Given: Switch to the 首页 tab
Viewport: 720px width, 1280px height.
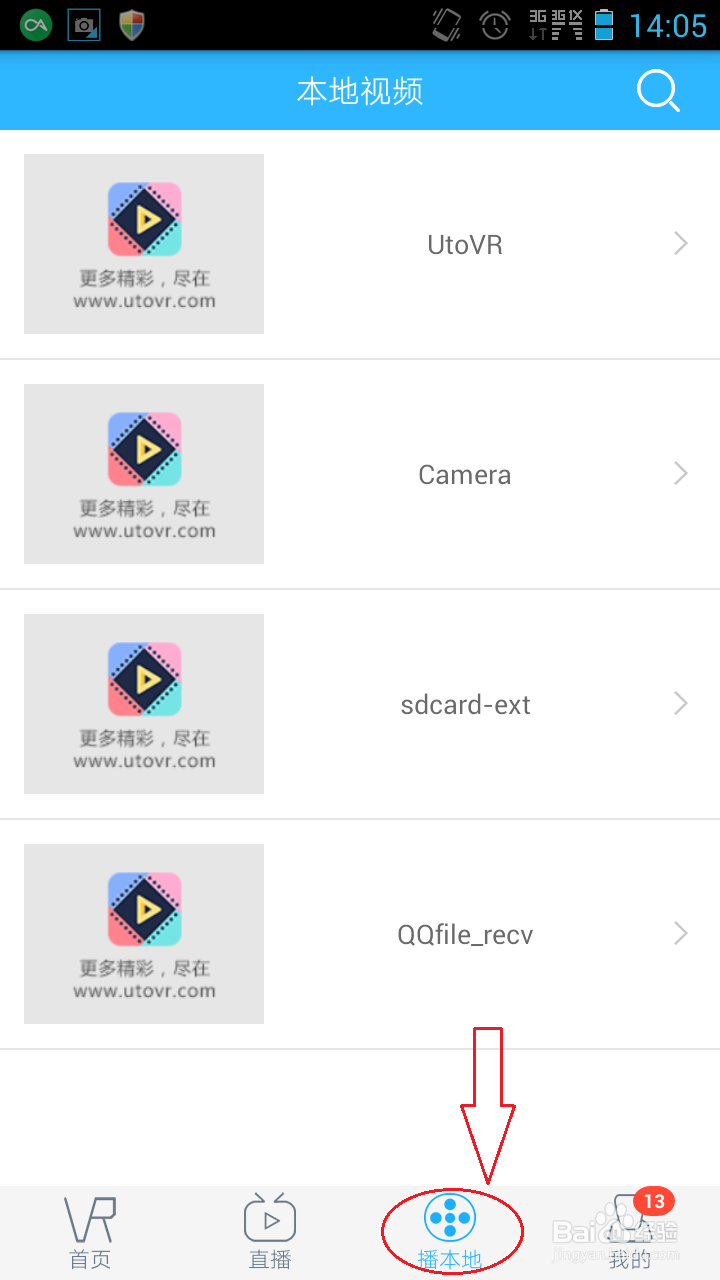Looking at the screenshot, I should point(90,1233).
